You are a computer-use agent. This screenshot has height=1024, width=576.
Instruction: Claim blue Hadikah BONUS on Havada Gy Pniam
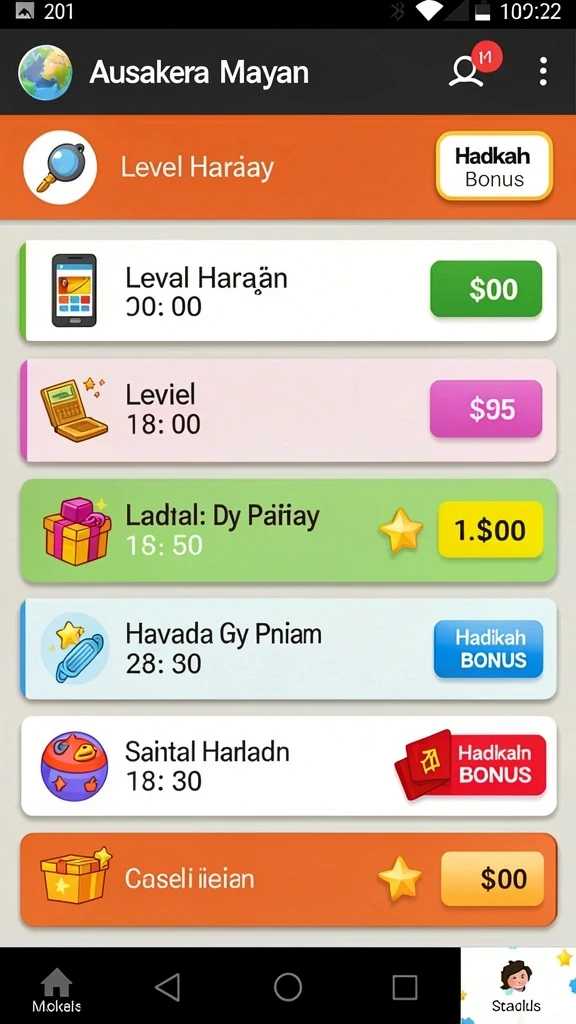[x=489, y=648]
